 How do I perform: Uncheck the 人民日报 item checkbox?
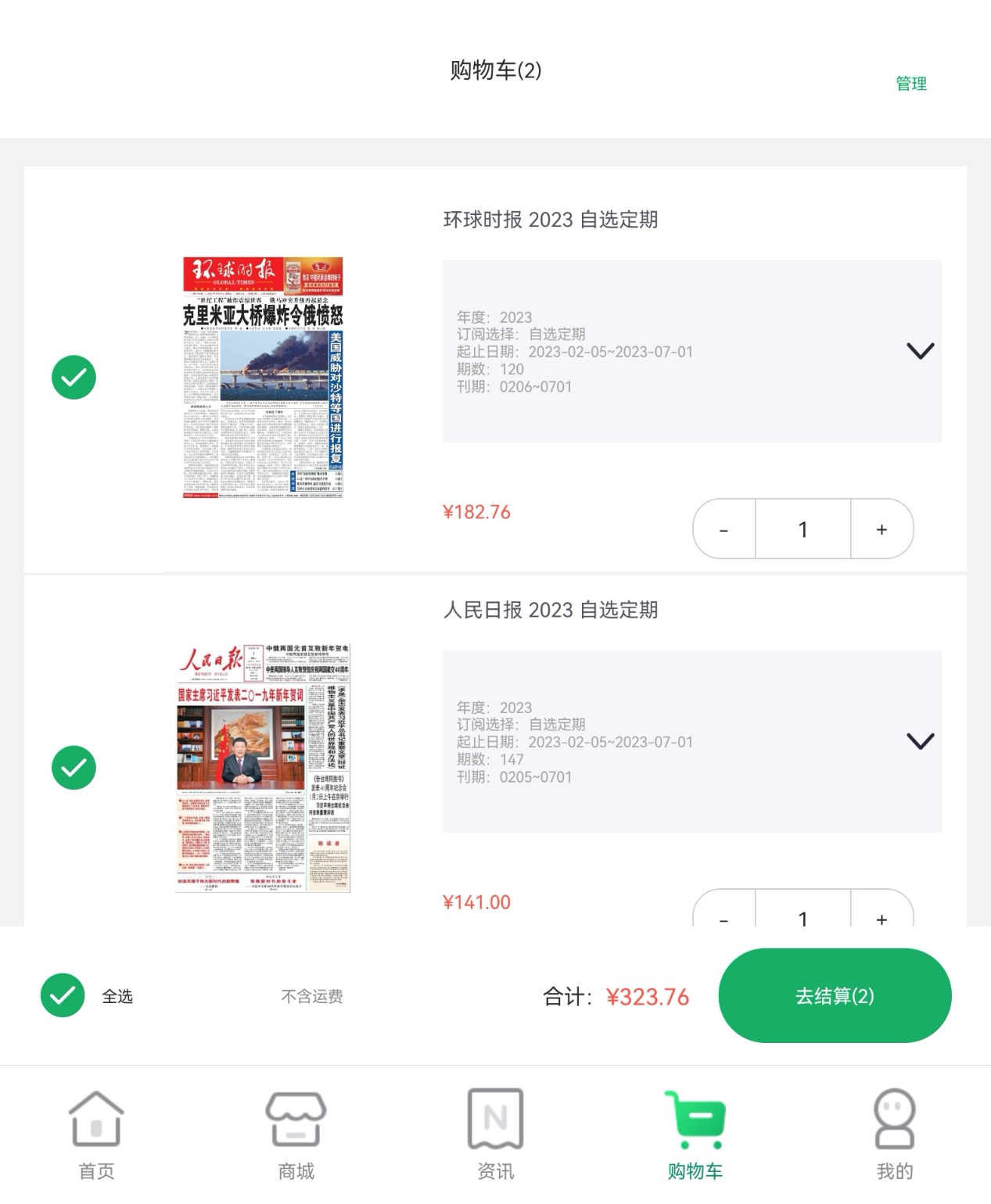tap(74, 768)
